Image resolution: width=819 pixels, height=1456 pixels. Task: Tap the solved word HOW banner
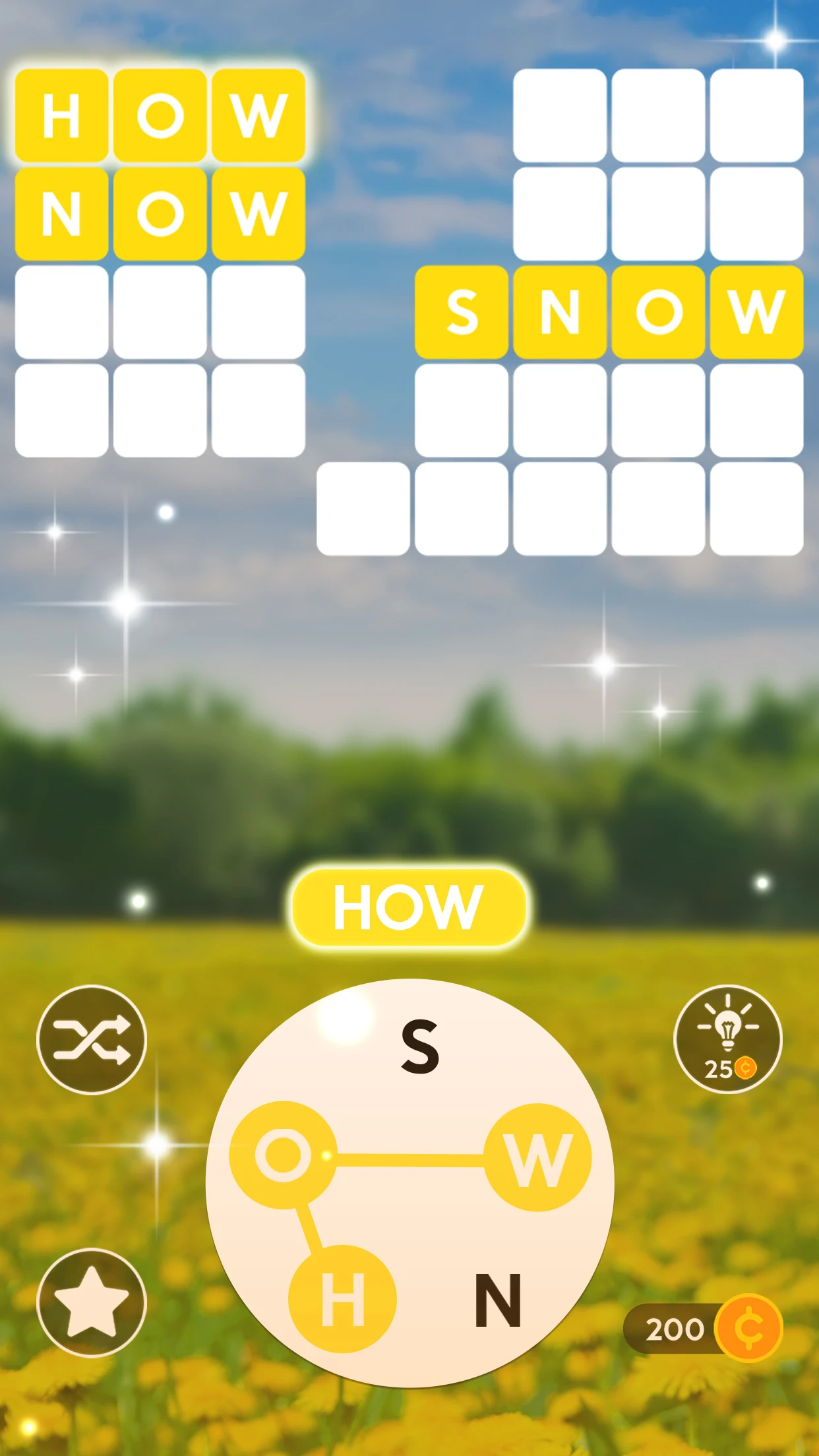[409, 905]
